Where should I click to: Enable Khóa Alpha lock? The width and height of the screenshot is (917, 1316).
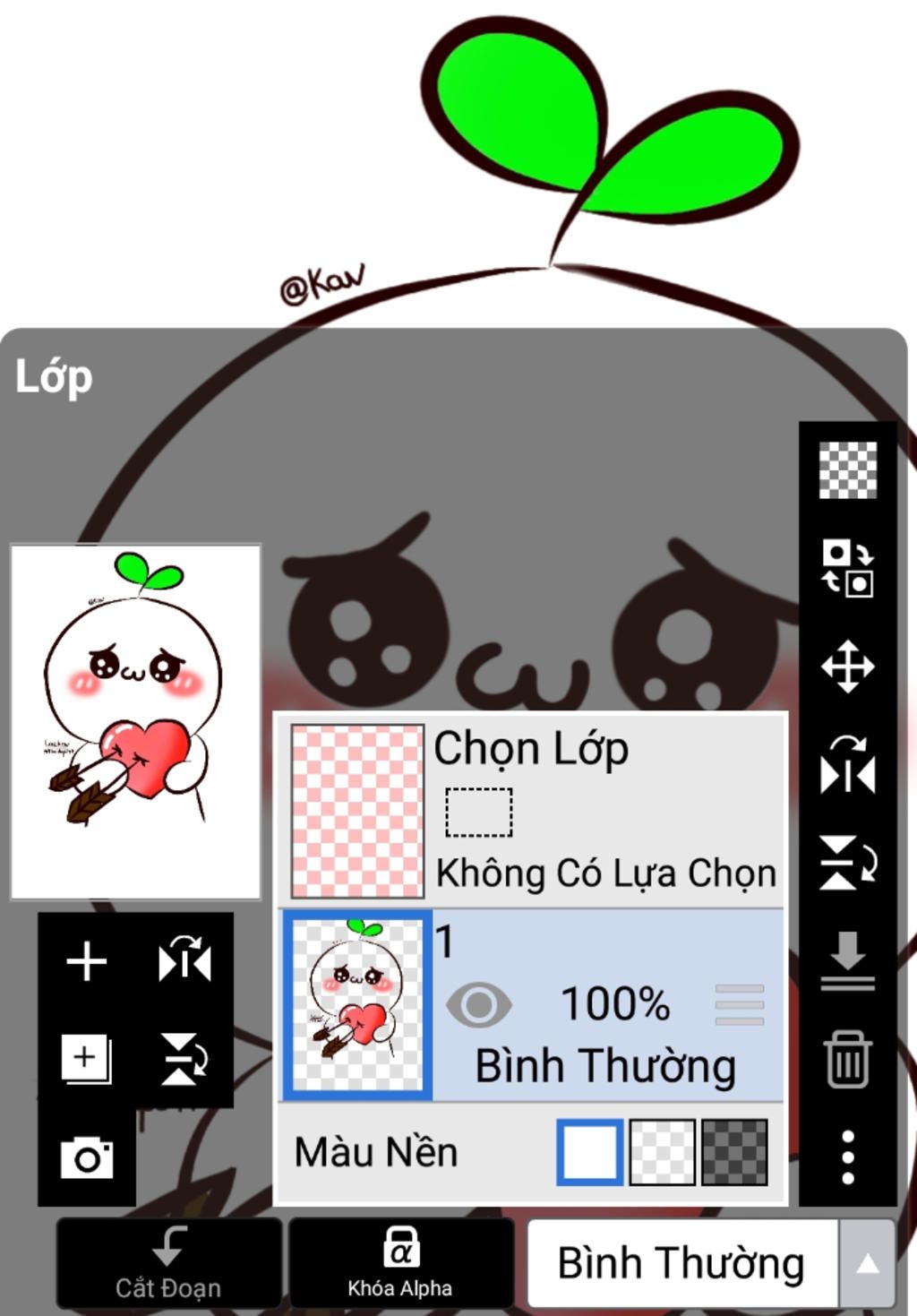point(400,1263)
